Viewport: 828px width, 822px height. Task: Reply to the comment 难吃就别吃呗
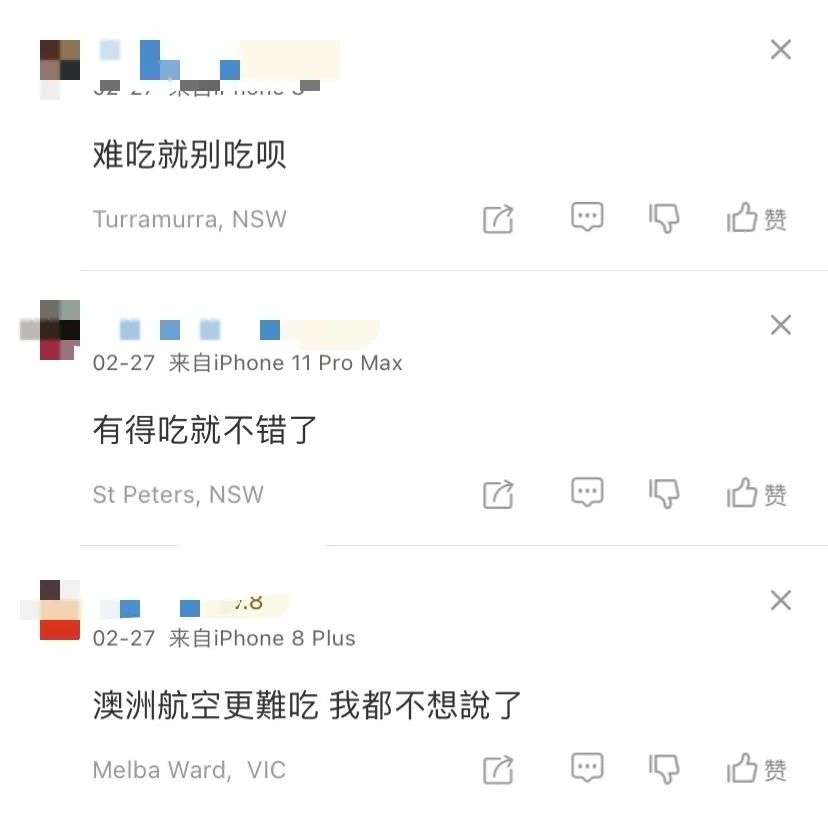pos(587,216)
